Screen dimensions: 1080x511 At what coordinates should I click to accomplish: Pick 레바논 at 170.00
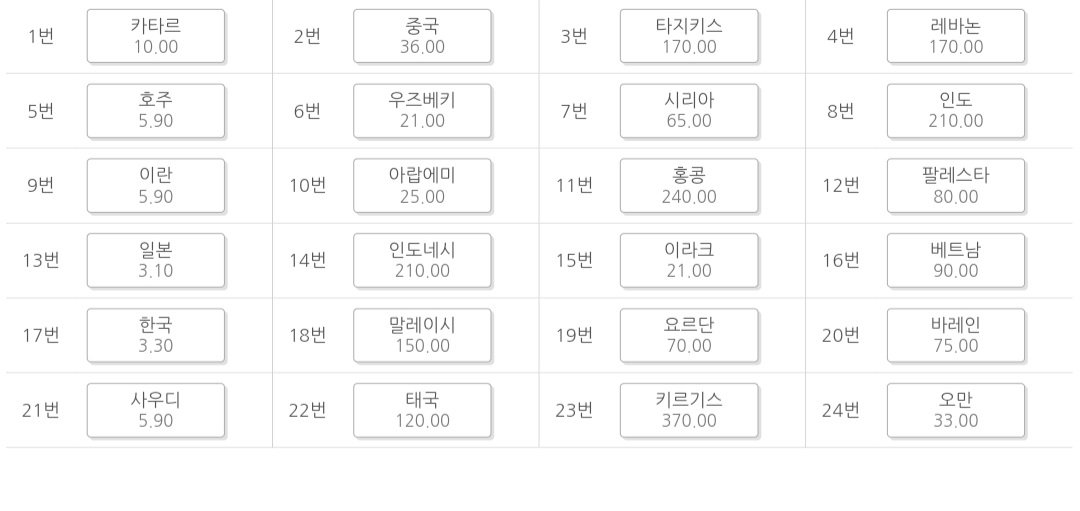click(x=955, y=36)
